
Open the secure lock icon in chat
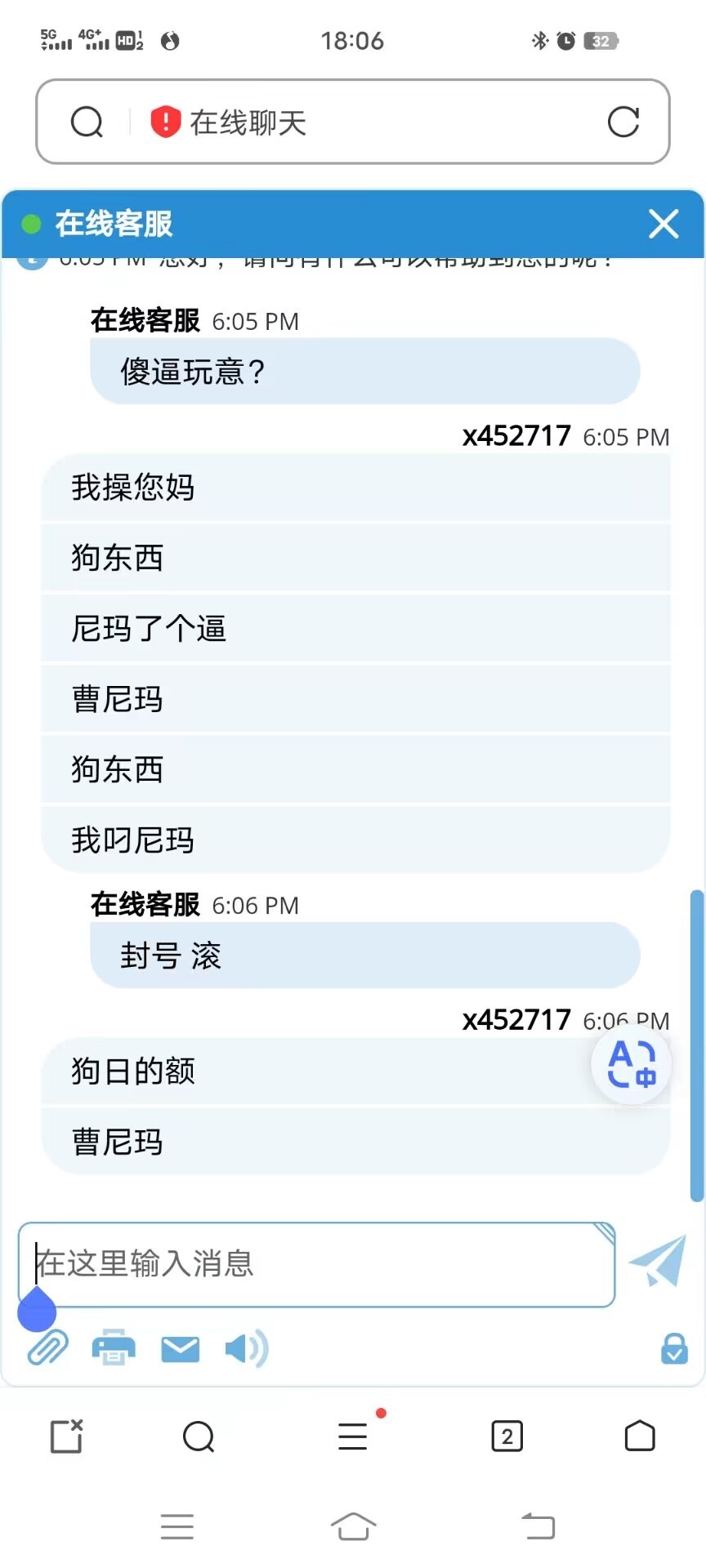[x=674, y=1348]
